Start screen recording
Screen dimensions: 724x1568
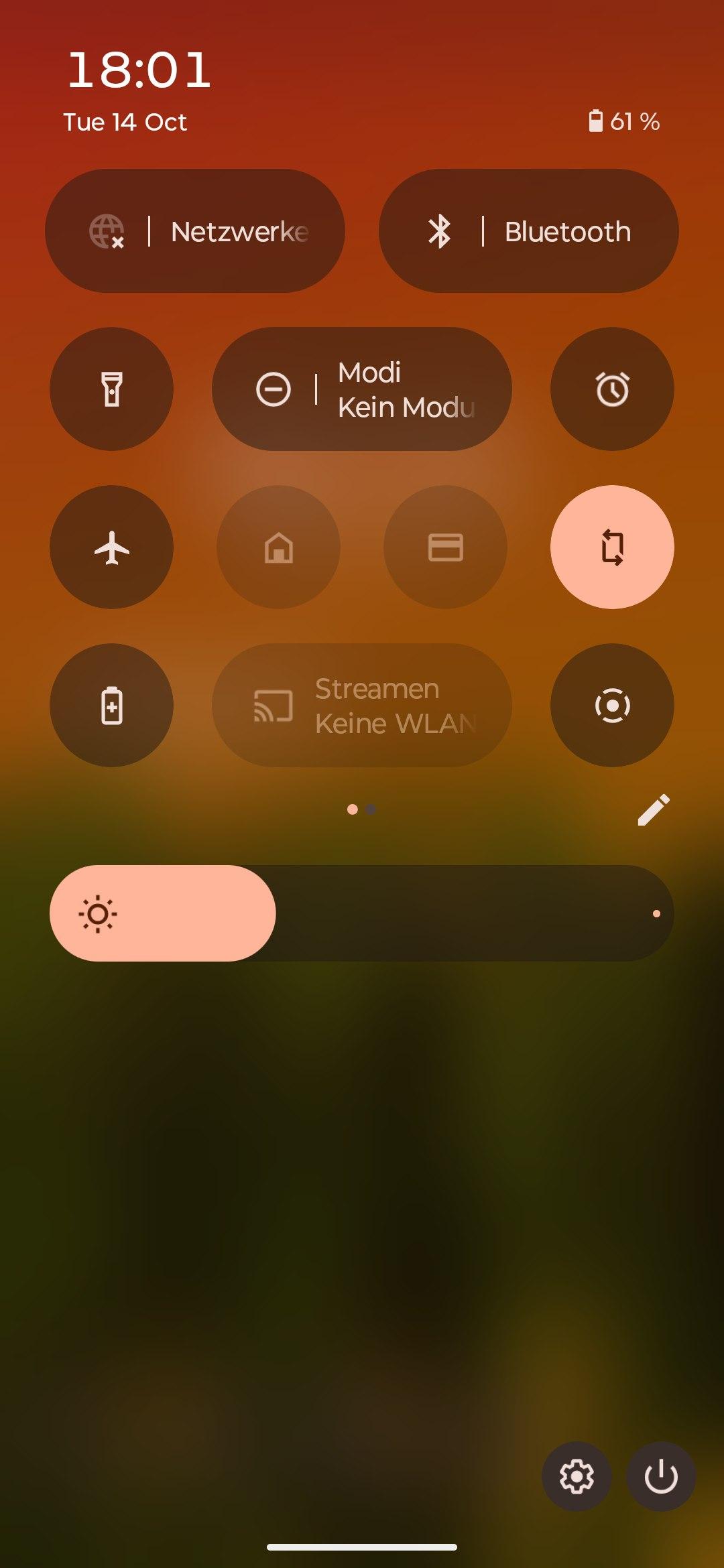612,706
